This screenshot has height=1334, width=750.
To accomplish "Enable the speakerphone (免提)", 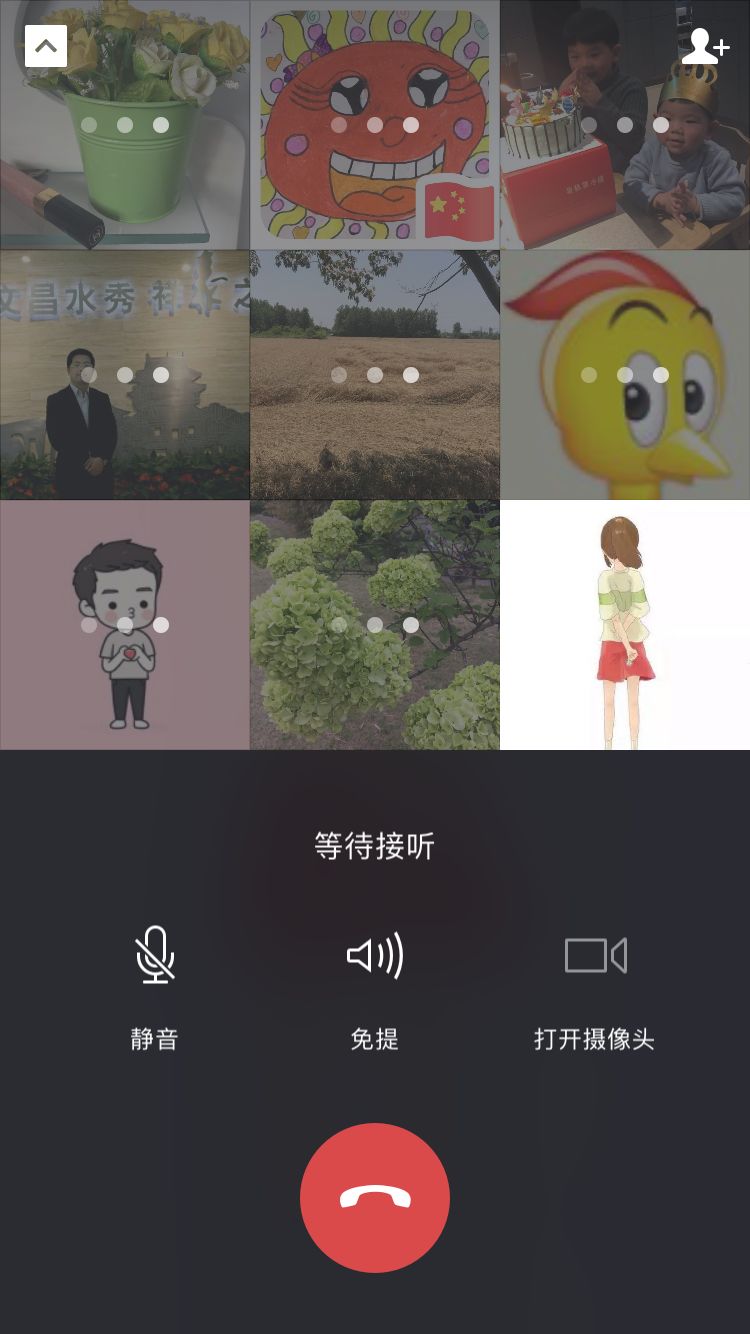I will pos(375,956).
